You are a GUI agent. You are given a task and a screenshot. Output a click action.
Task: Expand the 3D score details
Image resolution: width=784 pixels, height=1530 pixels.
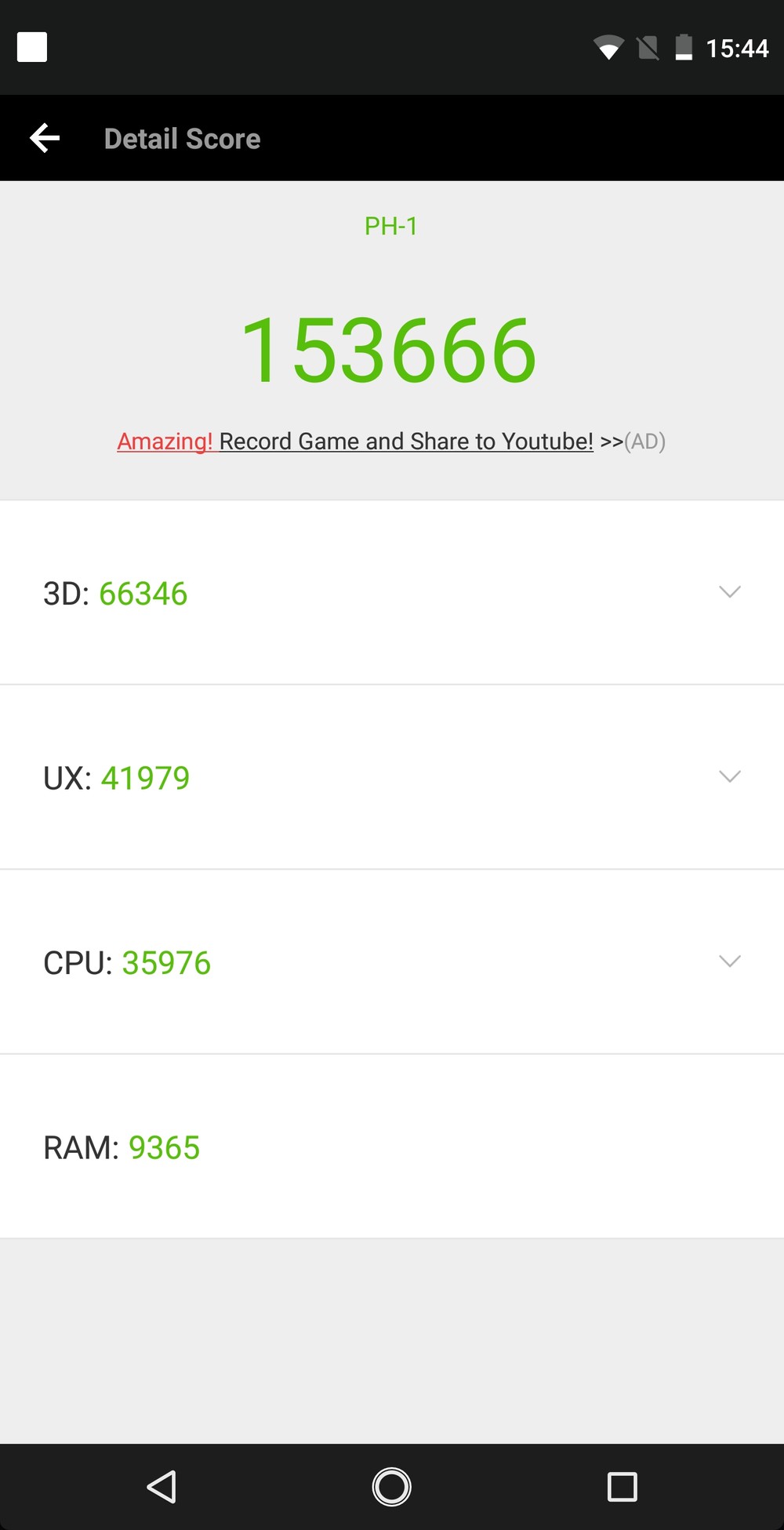(x=729, y=592)
